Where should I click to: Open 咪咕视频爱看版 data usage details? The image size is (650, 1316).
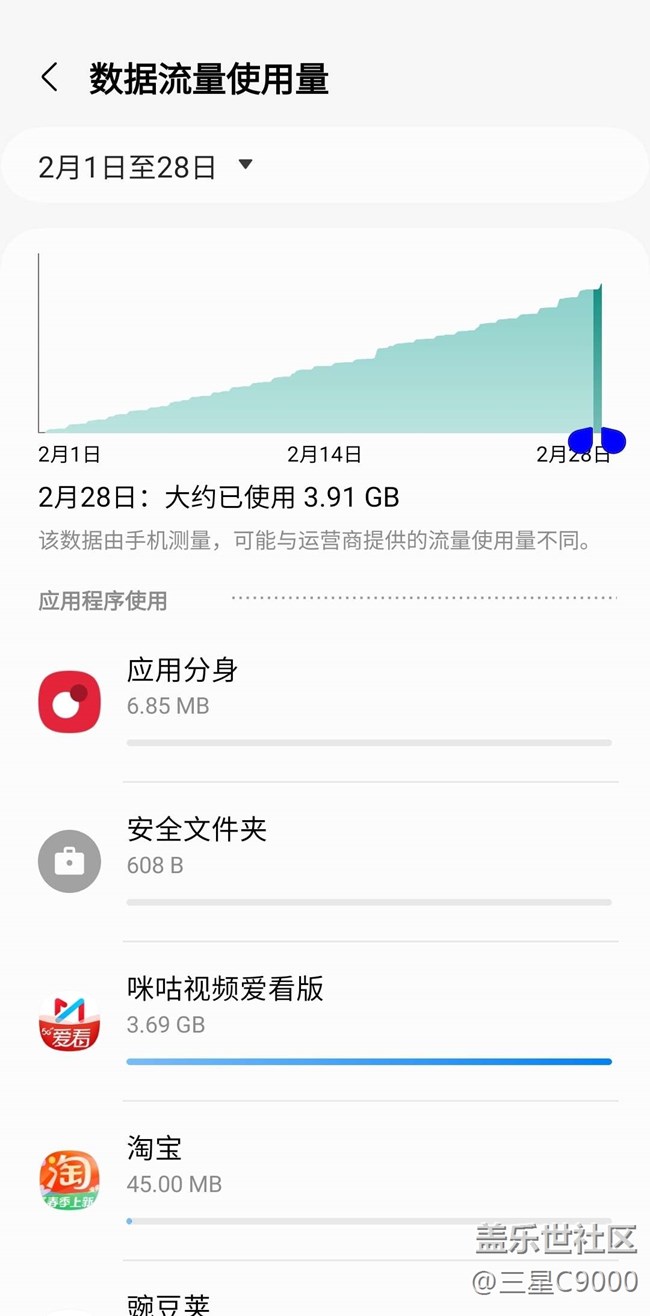[325, 1021]
